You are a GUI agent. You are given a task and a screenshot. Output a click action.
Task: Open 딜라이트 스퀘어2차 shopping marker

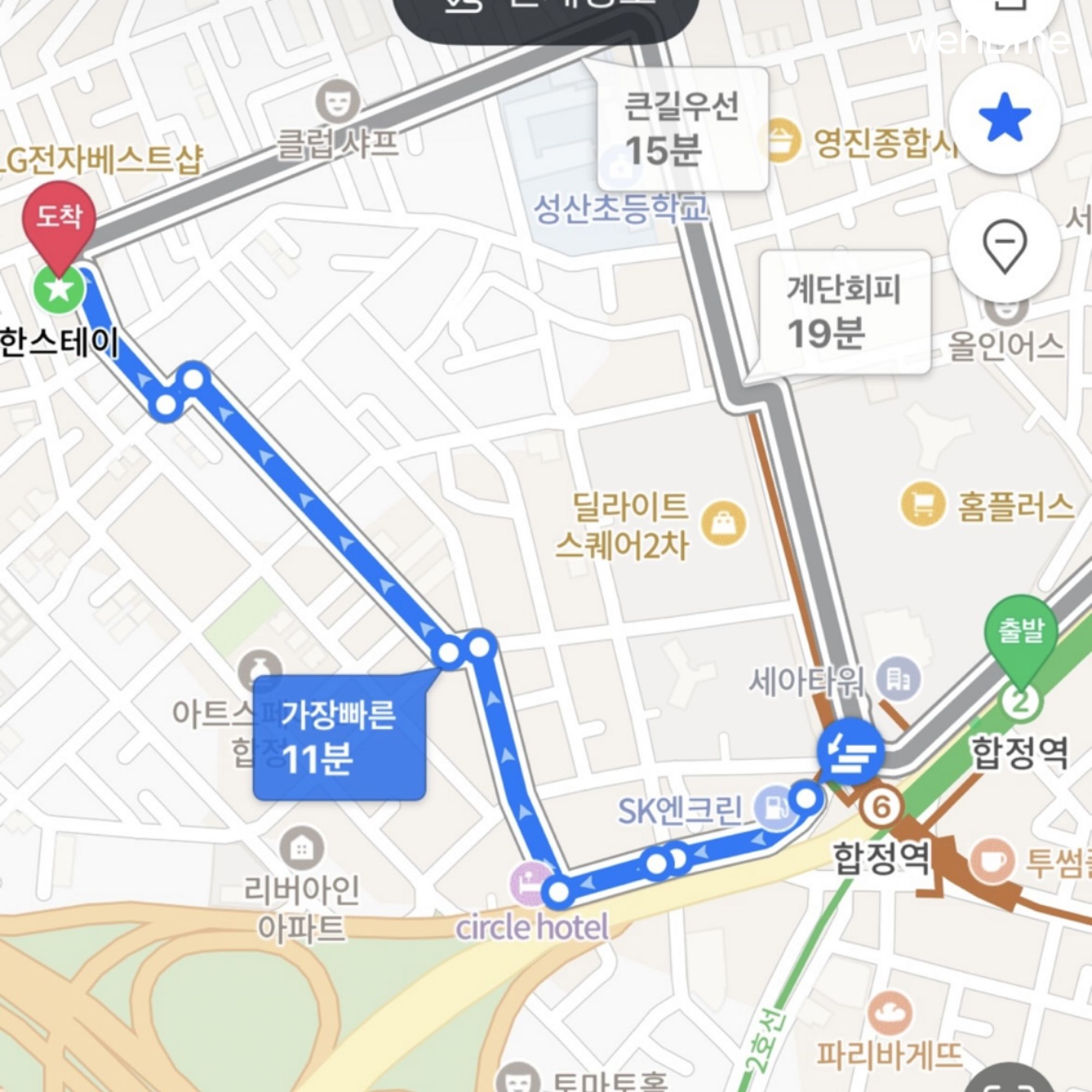(722, 524)
